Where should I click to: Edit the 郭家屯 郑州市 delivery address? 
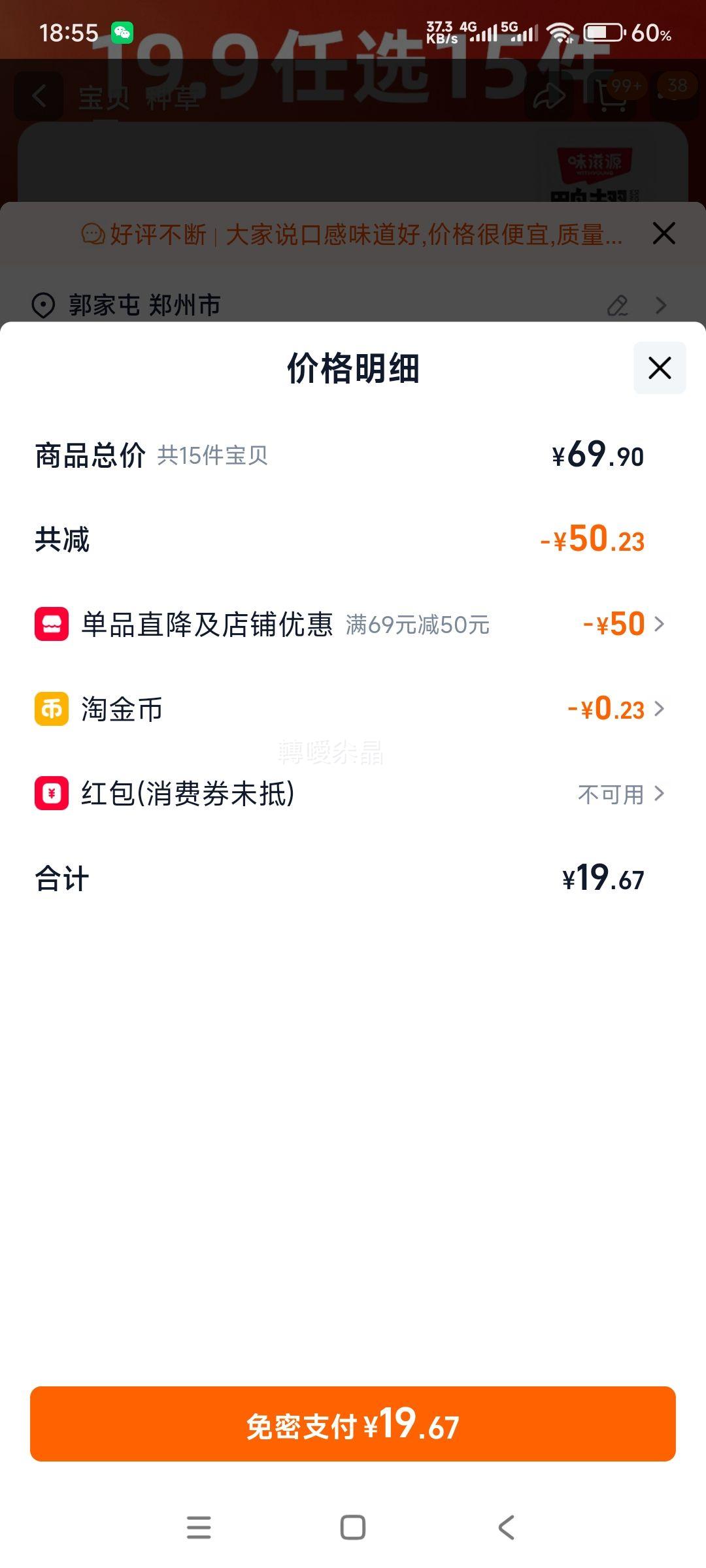(x=618, y=305)
